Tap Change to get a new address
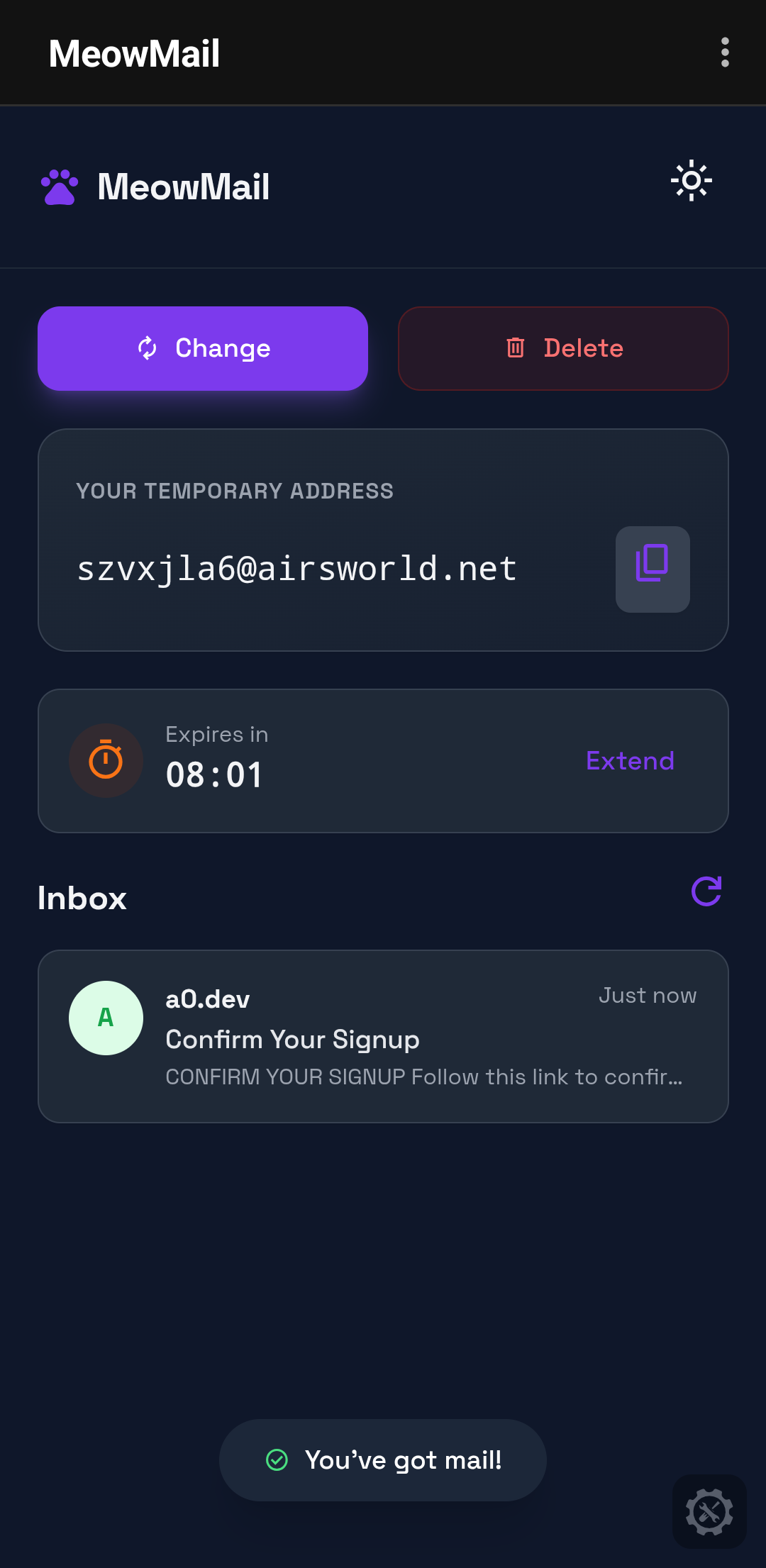The width and height of the screenshot is (766, 1568). [x=203, y=348]
